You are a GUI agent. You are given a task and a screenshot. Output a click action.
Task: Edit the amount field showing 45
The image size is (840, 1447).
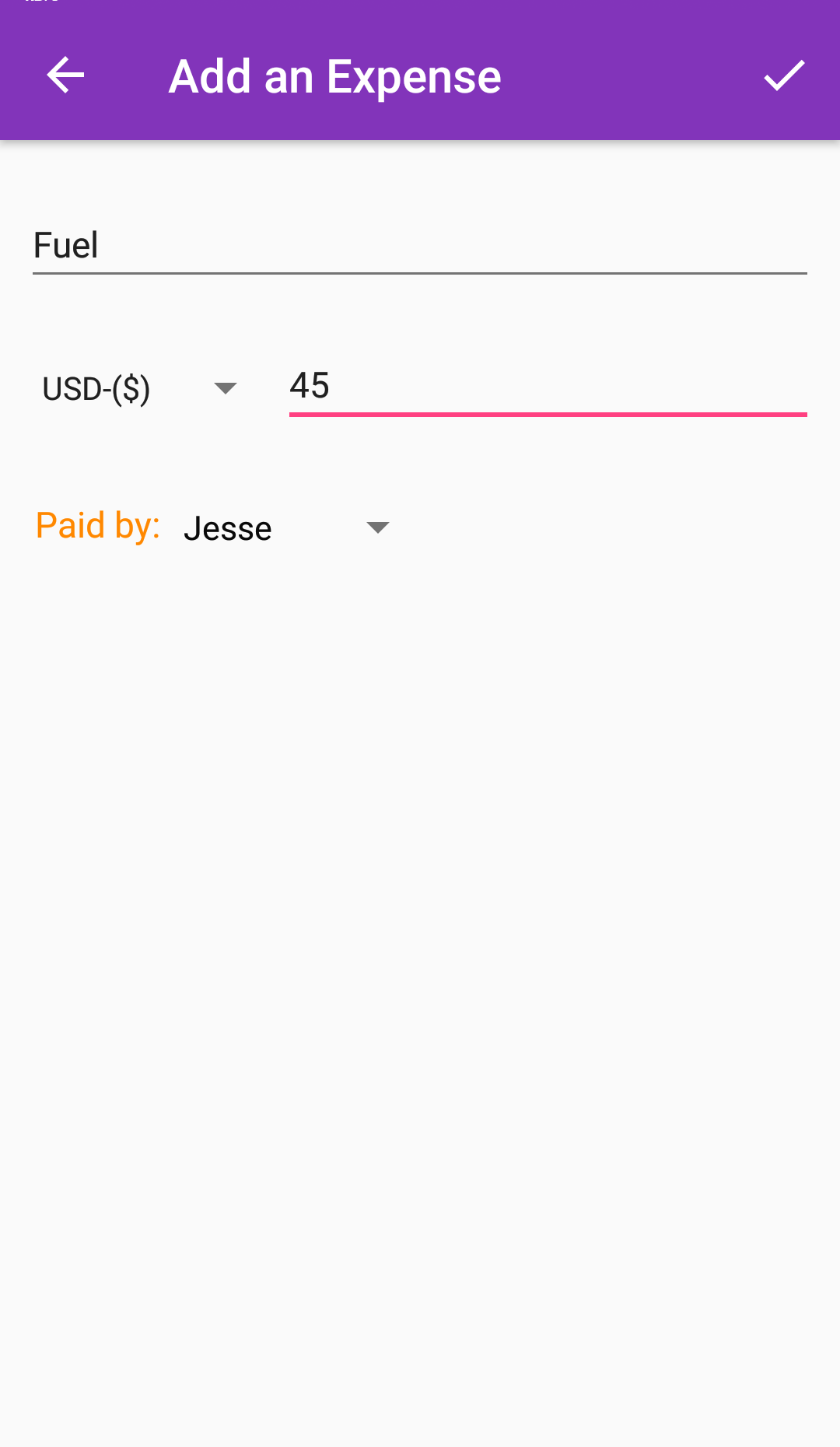click(x=547, y=387)
